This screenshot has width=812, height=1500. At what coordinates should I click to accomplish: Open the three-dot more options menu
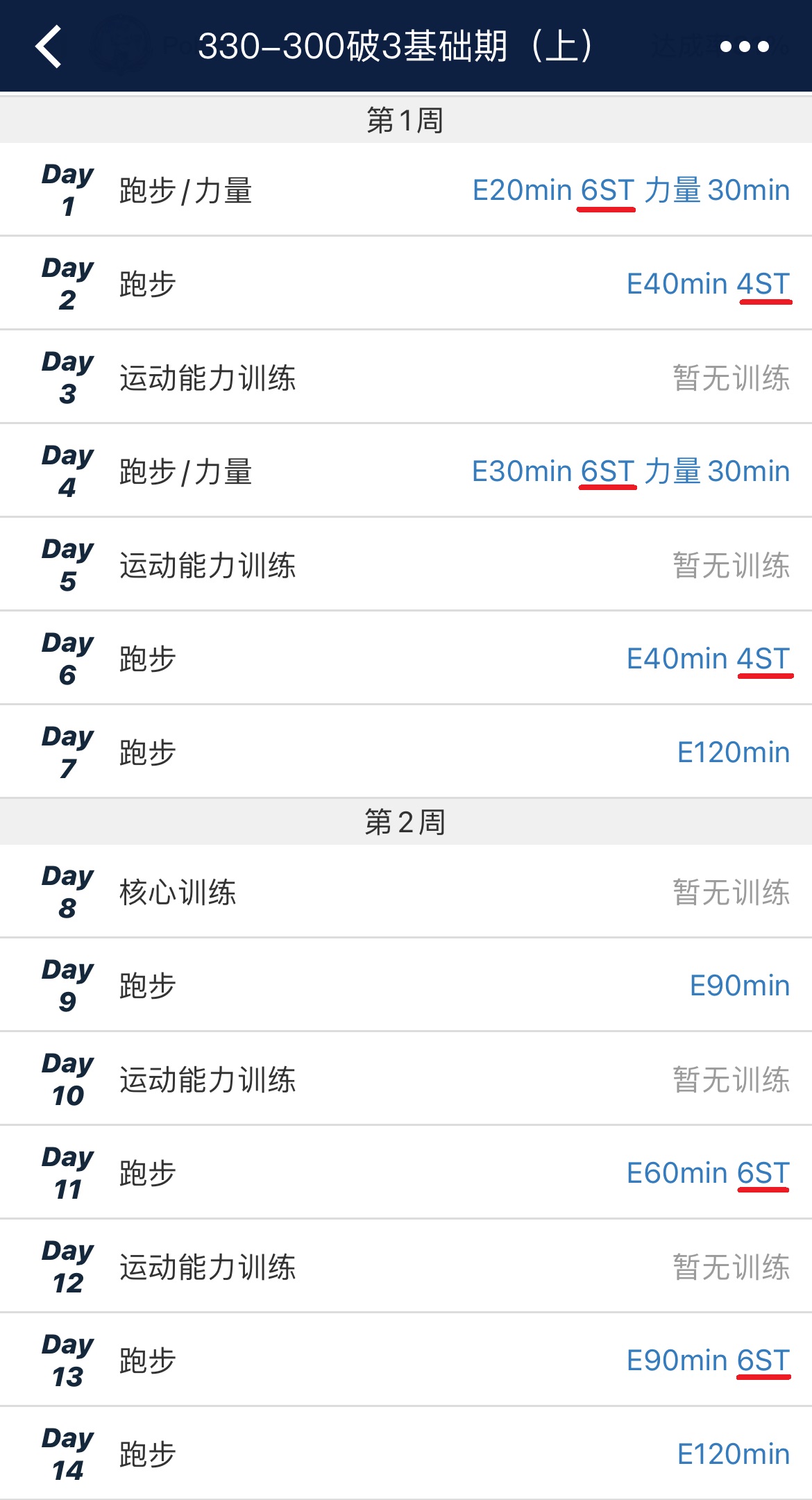pos(744,47)
